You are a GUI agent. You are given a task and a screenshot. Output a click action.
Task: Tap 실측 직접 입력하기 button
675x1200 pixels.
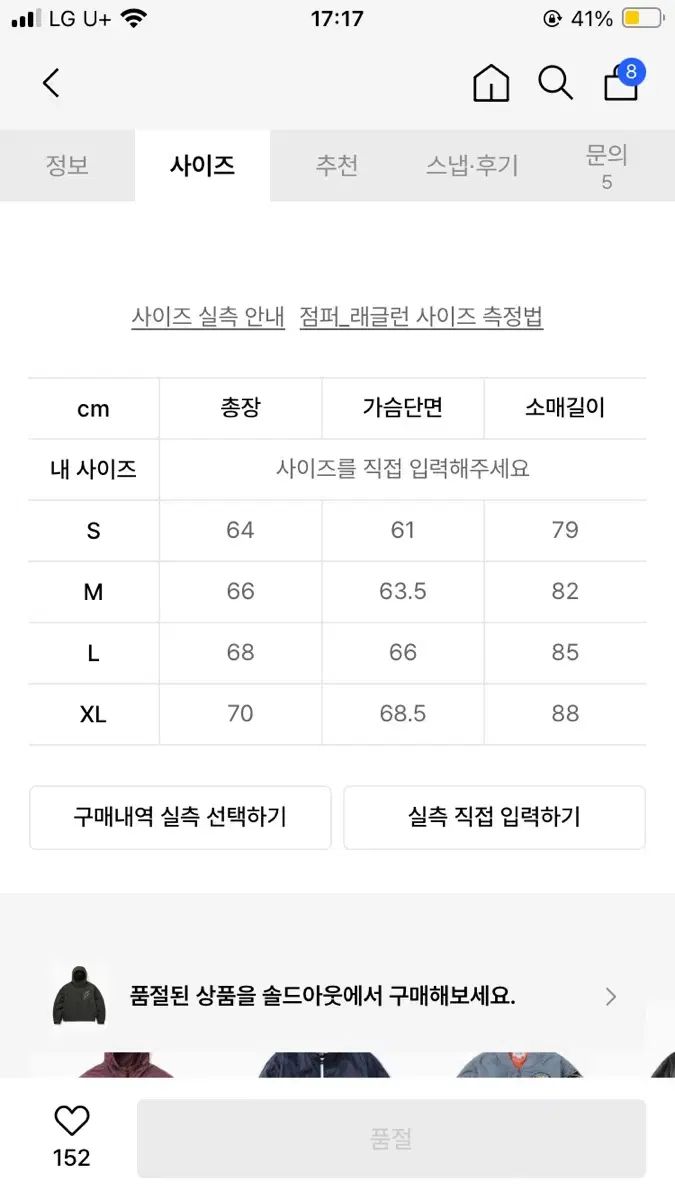[x=494, y=818]
